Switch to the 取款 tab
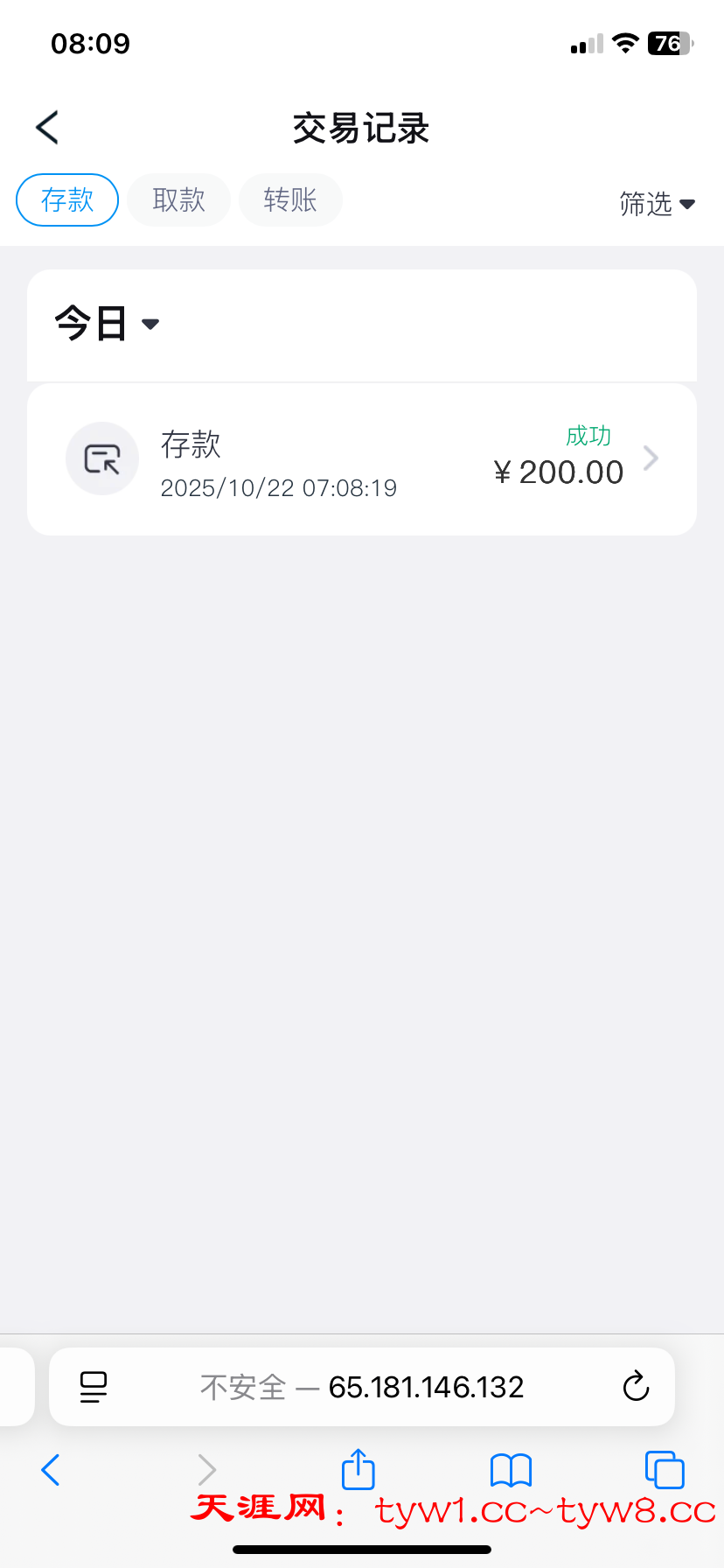This screenshot has width=724, height=1568. pyautogui.click(x=178, y=200)
